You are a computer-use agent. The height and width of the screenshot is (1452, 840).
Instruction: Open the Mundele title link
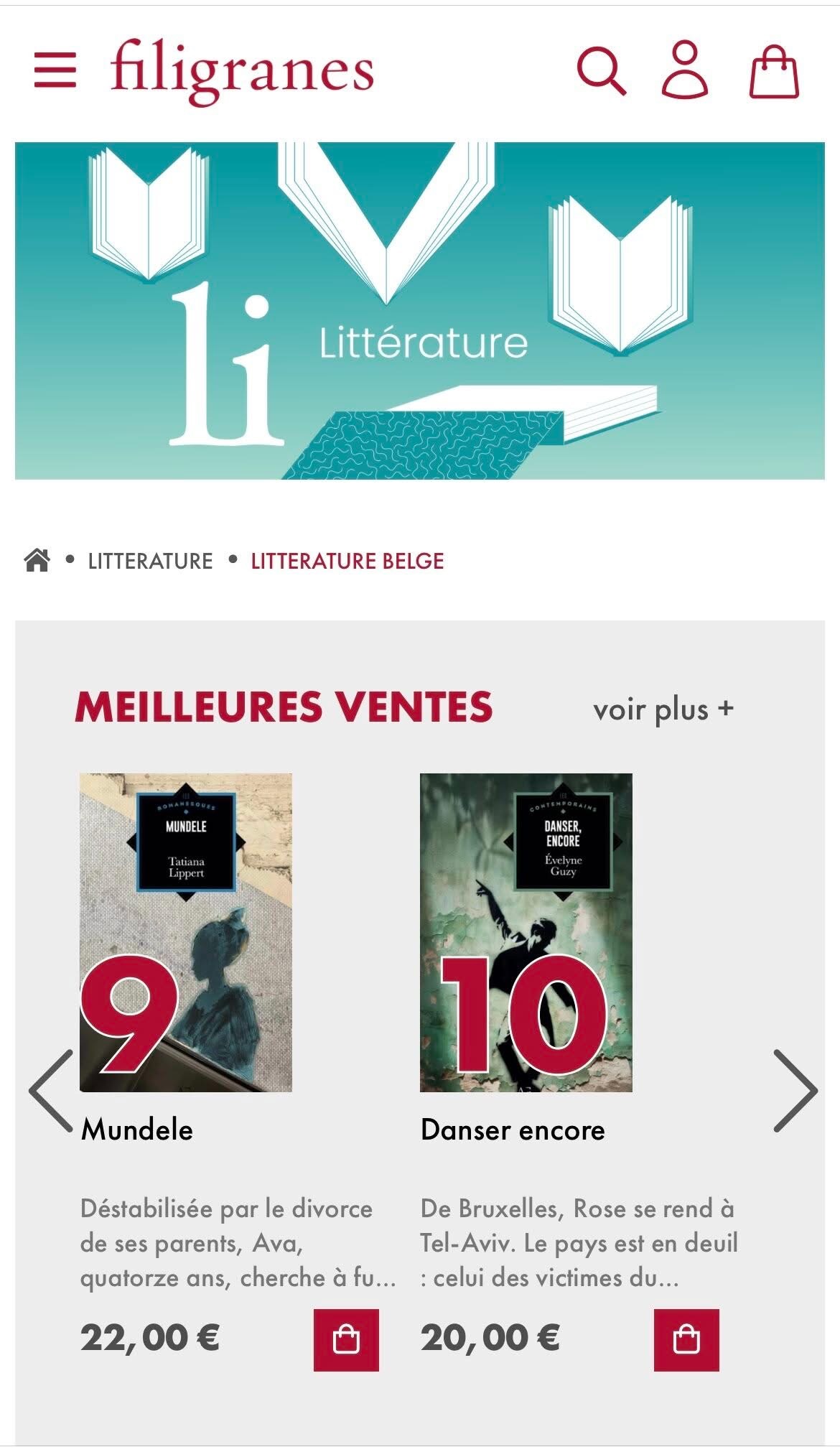tap(137, 1130)
